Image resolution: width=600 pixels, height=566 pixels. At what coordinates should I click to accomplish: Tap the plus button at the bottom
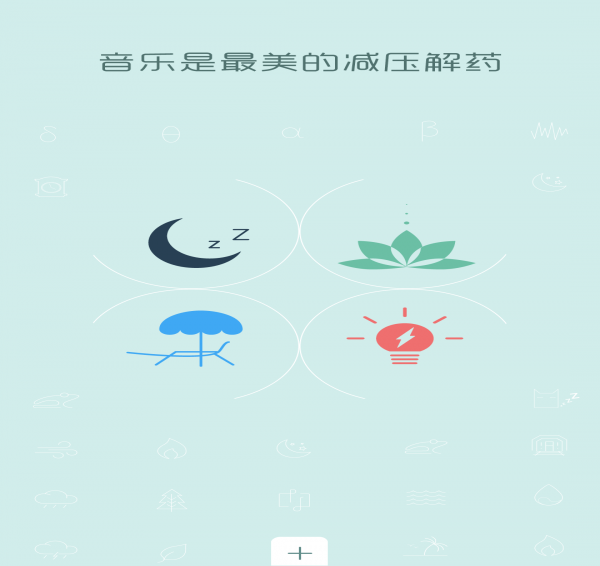click(x=299, y=552)
